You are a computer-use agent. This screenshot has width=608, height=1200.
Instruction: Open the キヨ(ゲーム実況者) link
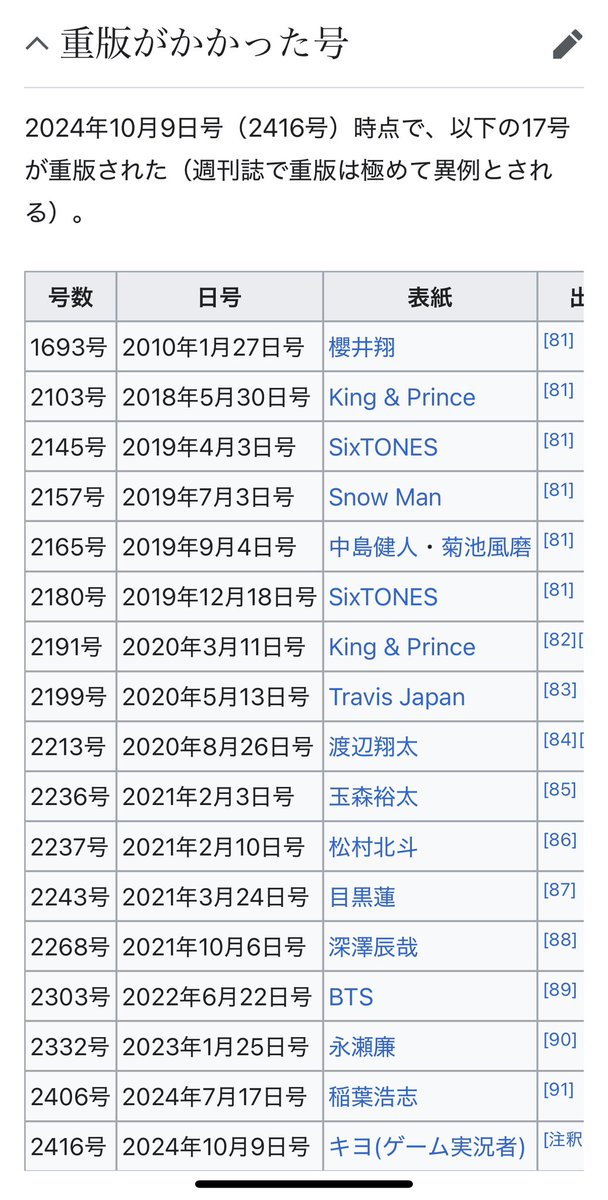point(427,1147)
